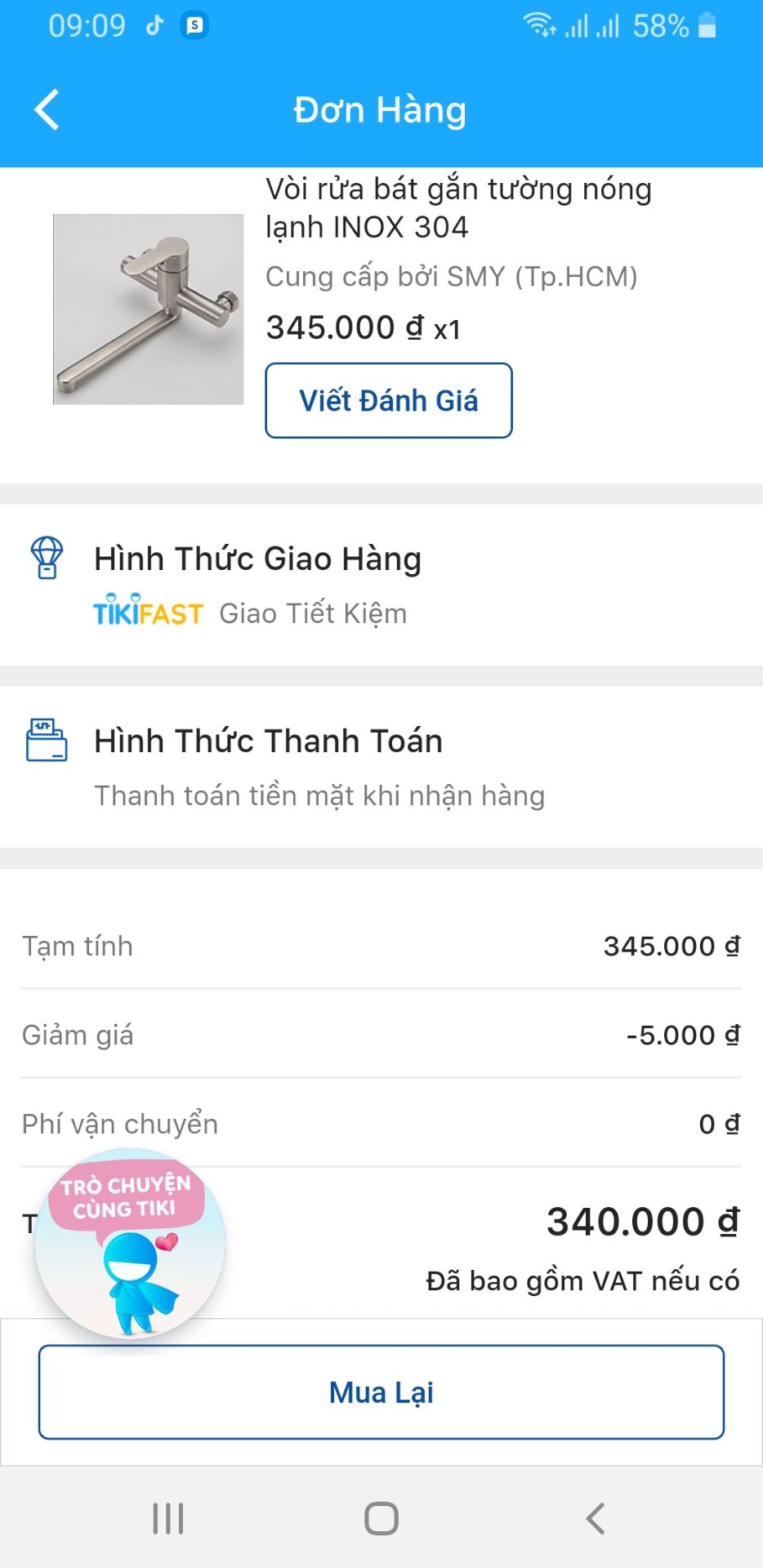Tap the Giao Tiết Kiệm shipping option
The height and width of the screenshot is (1568, 763).
pos(312,612)
